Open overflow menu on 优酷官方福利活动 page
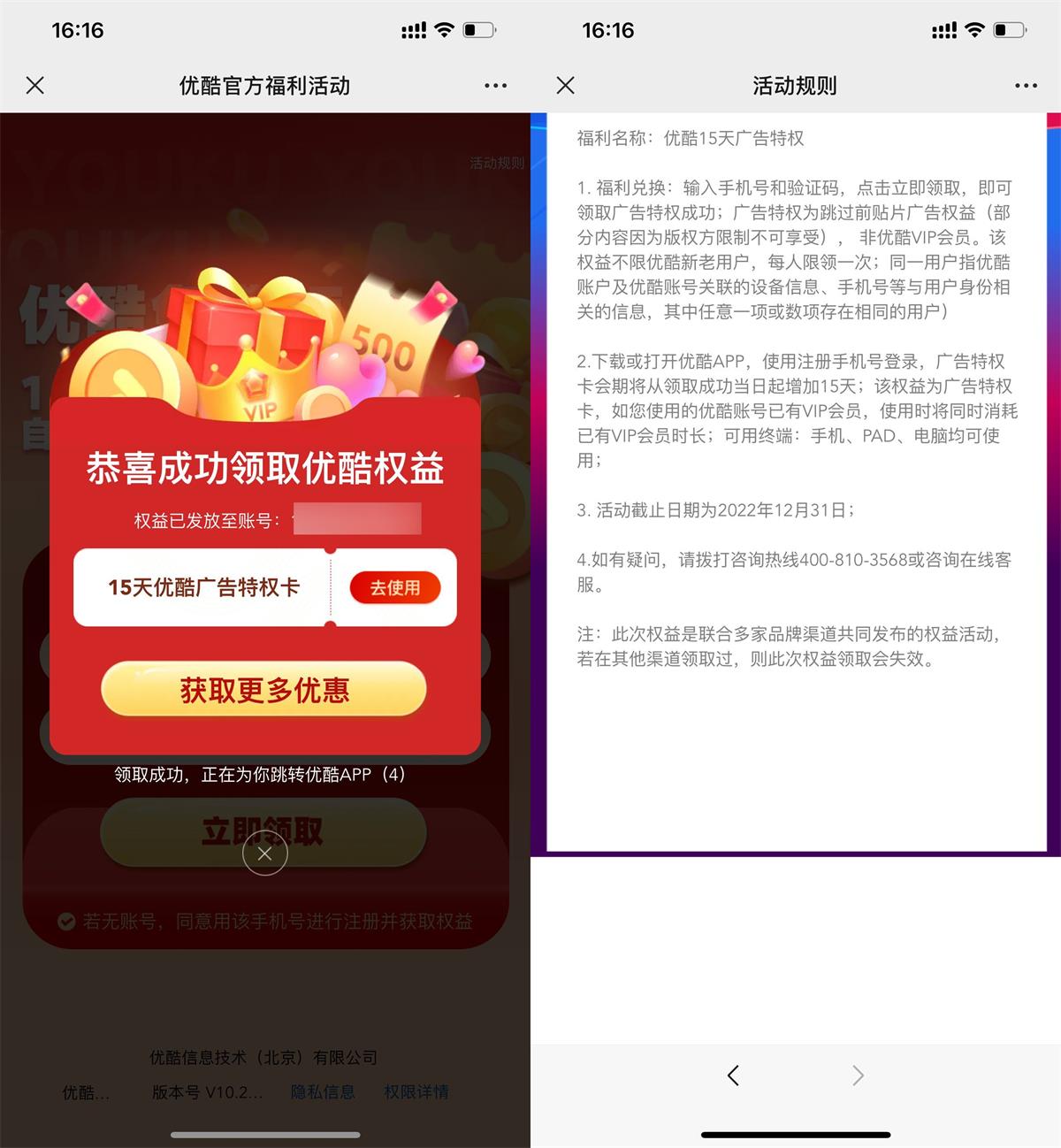Viewport: 1061px width, 1148px height. [495, 86]
